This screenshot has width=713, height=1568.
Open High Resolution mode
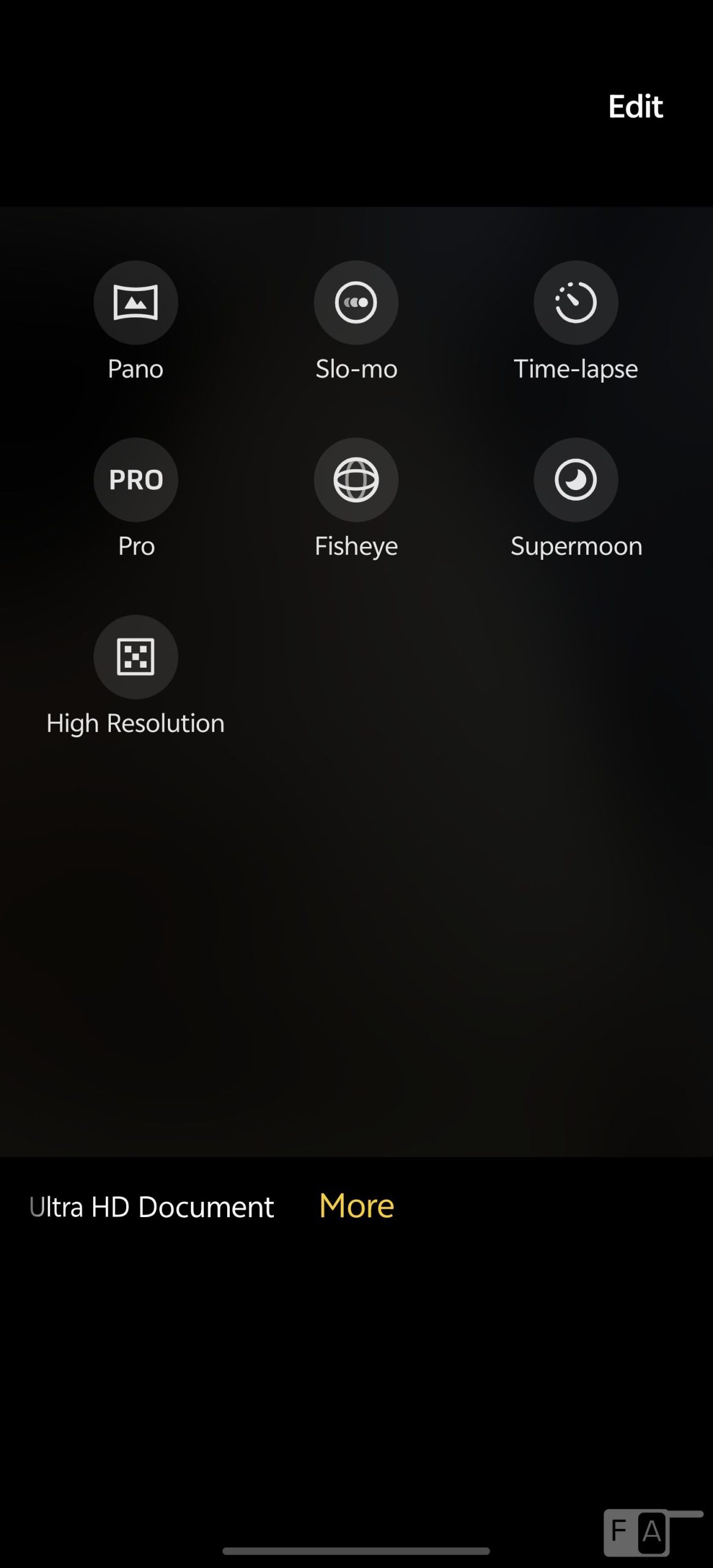[x=135, y=657]
